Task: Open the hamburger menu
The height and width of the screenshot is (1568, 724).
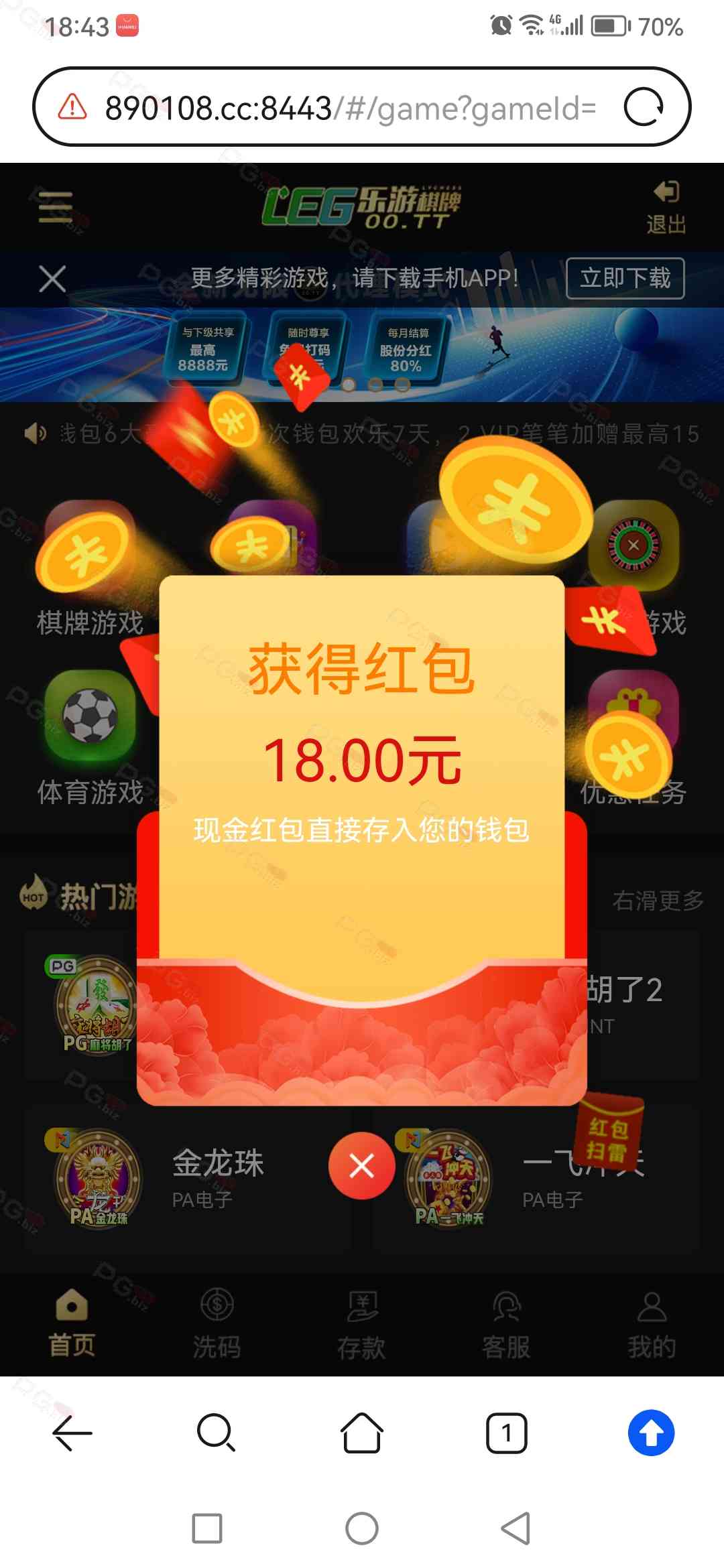Action: coord(55,206)
